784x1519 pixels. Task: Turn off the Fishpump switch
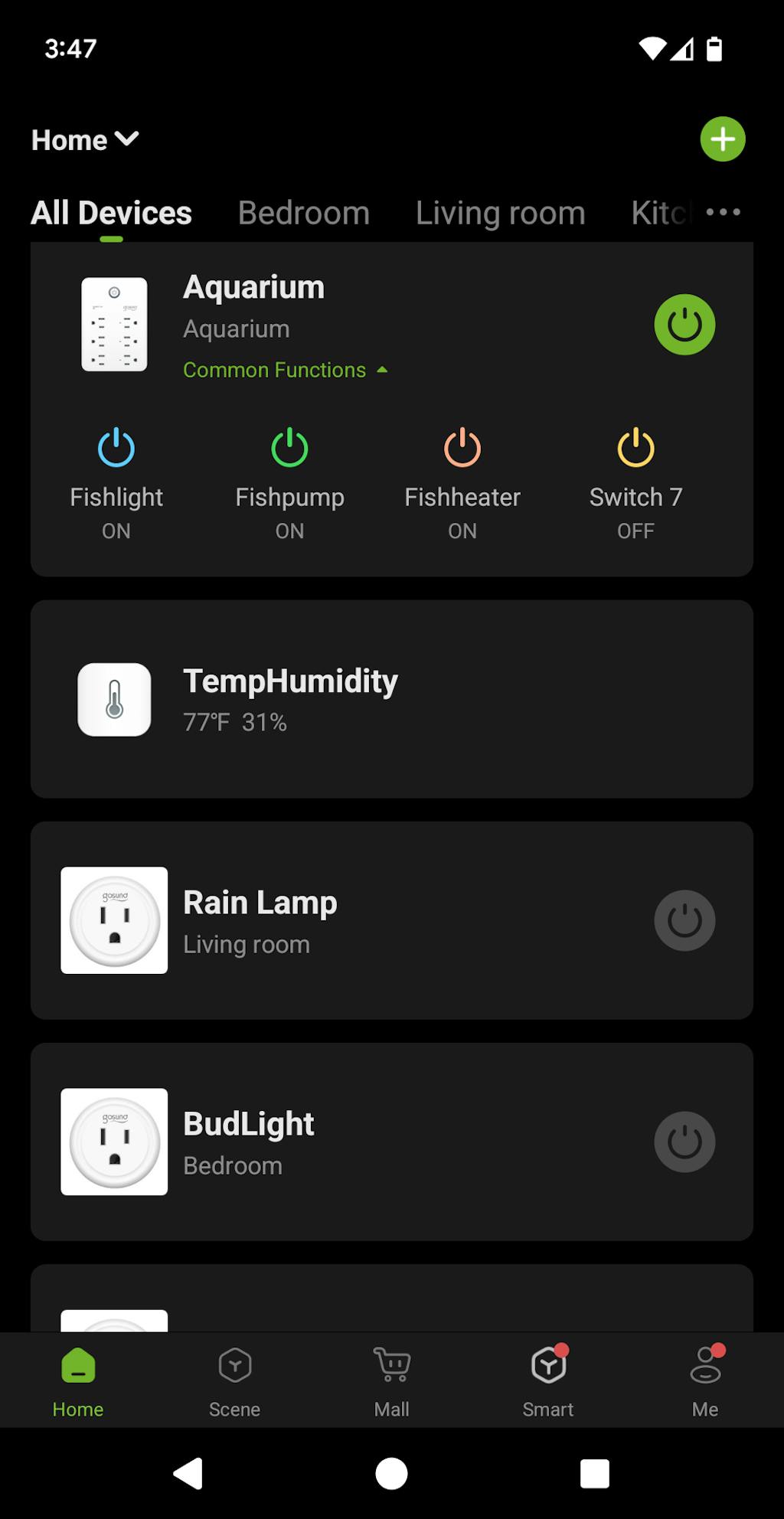(289, 449)
